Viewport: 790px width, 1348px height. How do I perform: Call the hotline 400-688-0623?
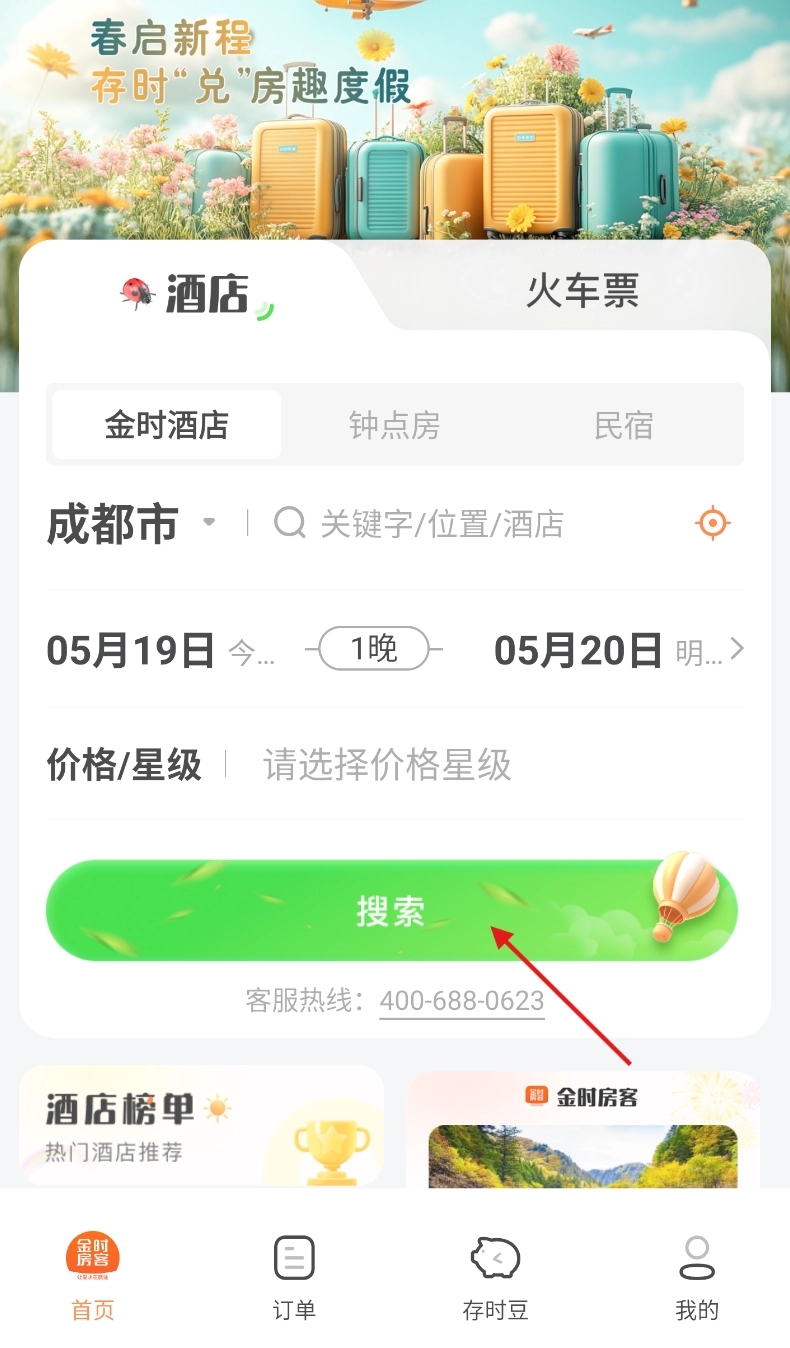(x=461, y=1001)
